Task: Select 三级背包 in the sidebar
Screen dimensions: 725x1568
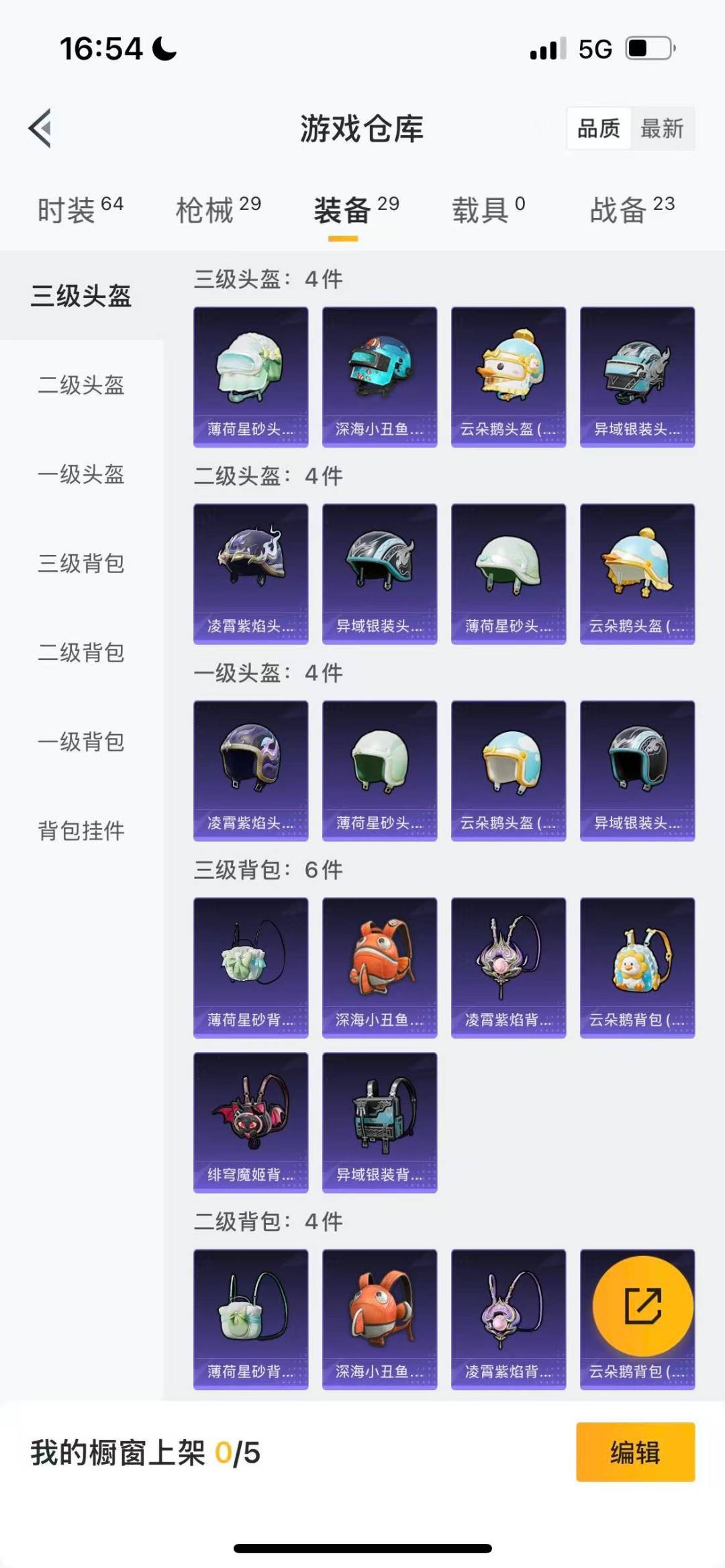Action: pos(81,564)
